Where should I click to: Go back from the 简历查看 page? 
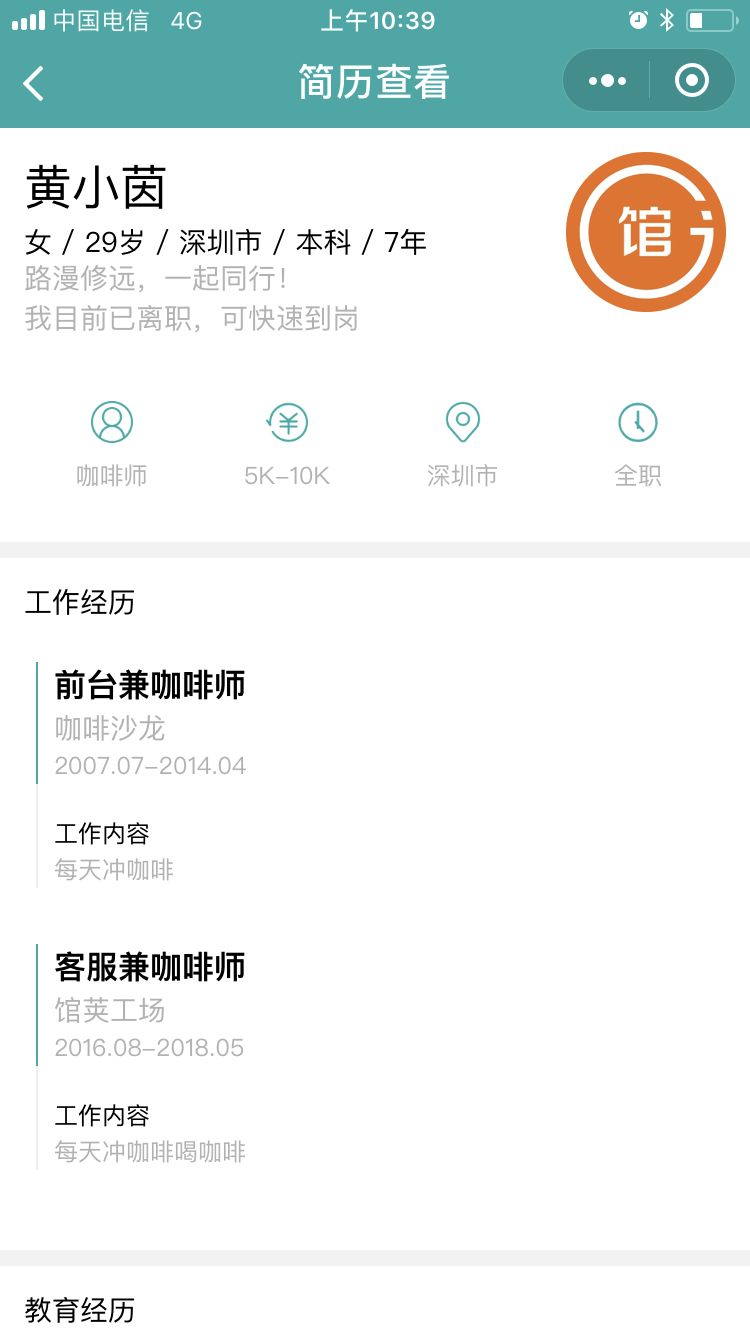pyautogui.click(x=34, y=83)
